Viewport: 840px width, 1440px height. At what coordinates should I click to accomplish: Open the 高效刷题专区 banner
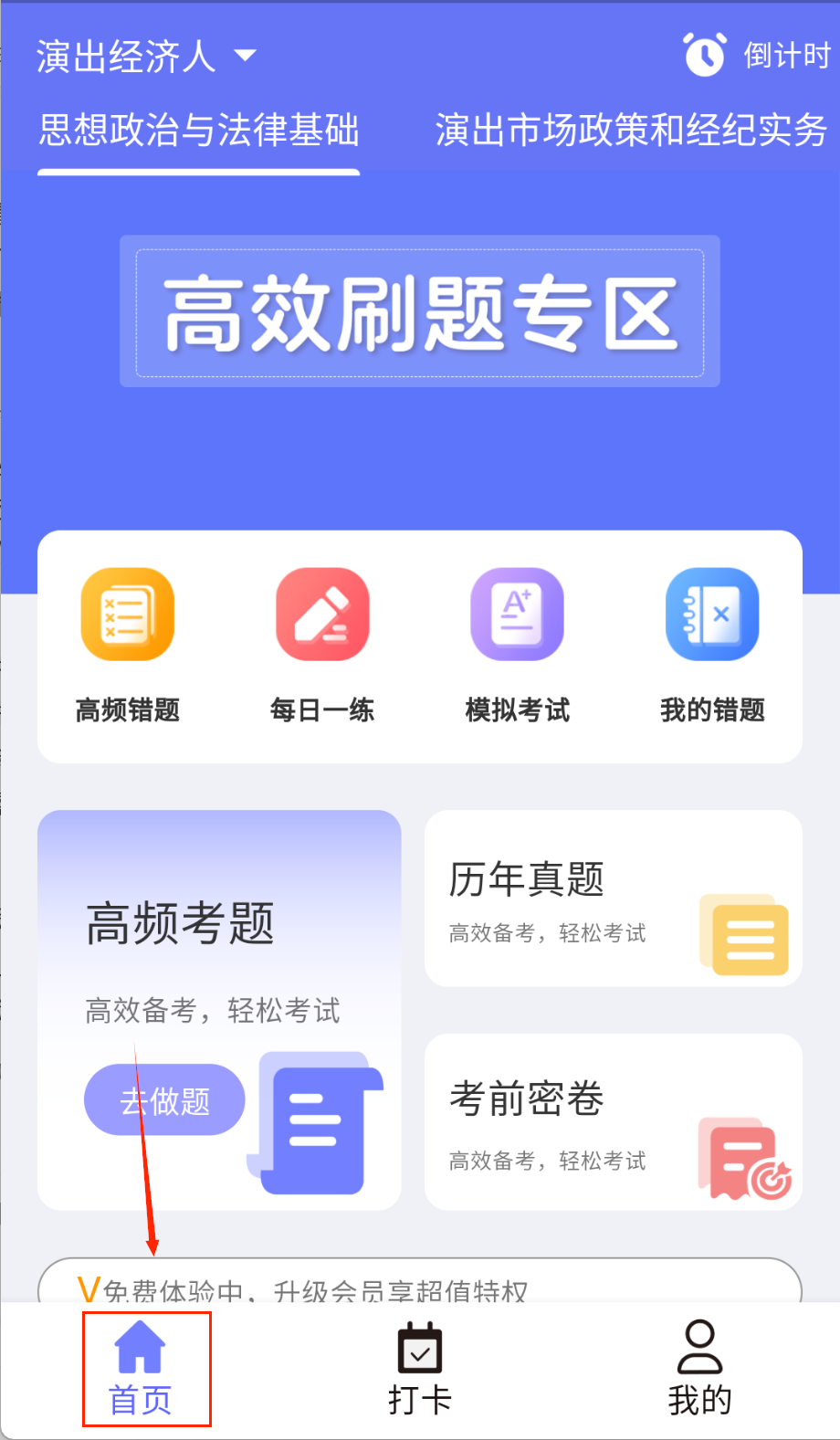click(x=420, y=311)
